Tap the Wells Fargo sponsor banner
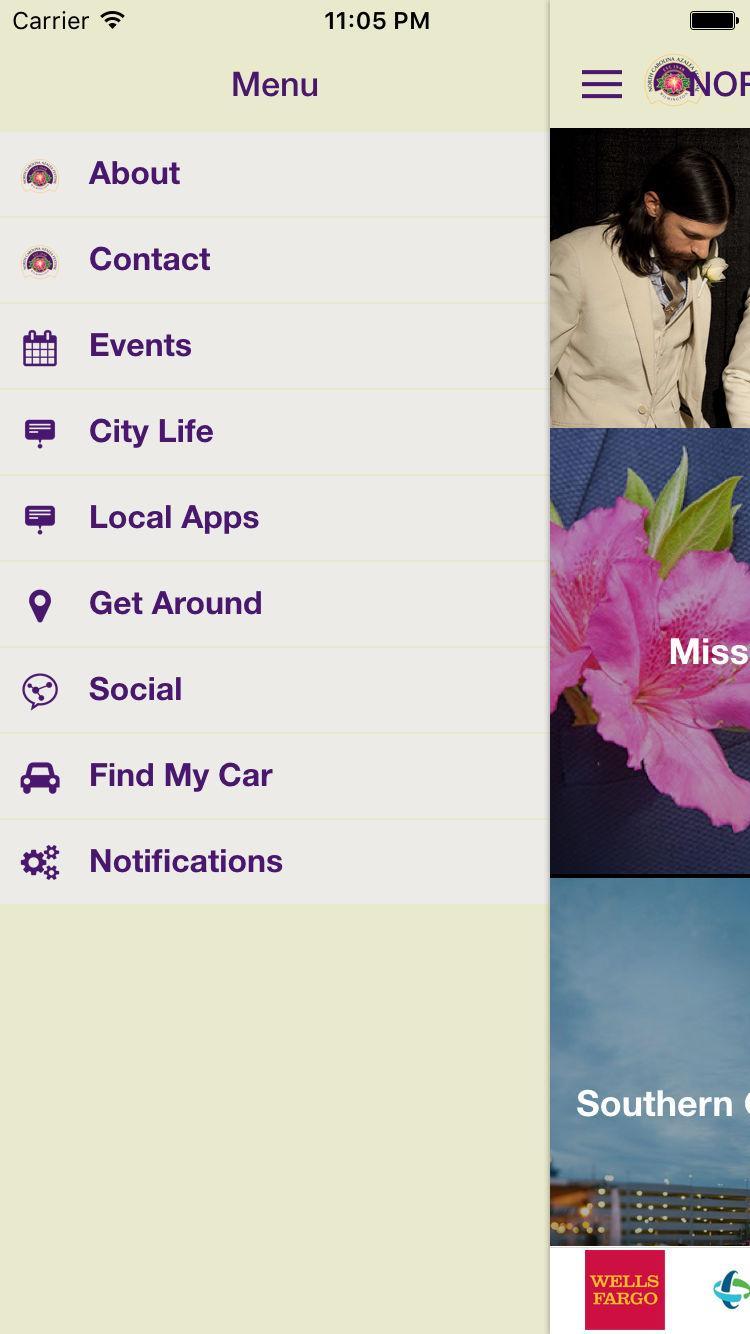 pyautogui.click(x=625, y=1290)
